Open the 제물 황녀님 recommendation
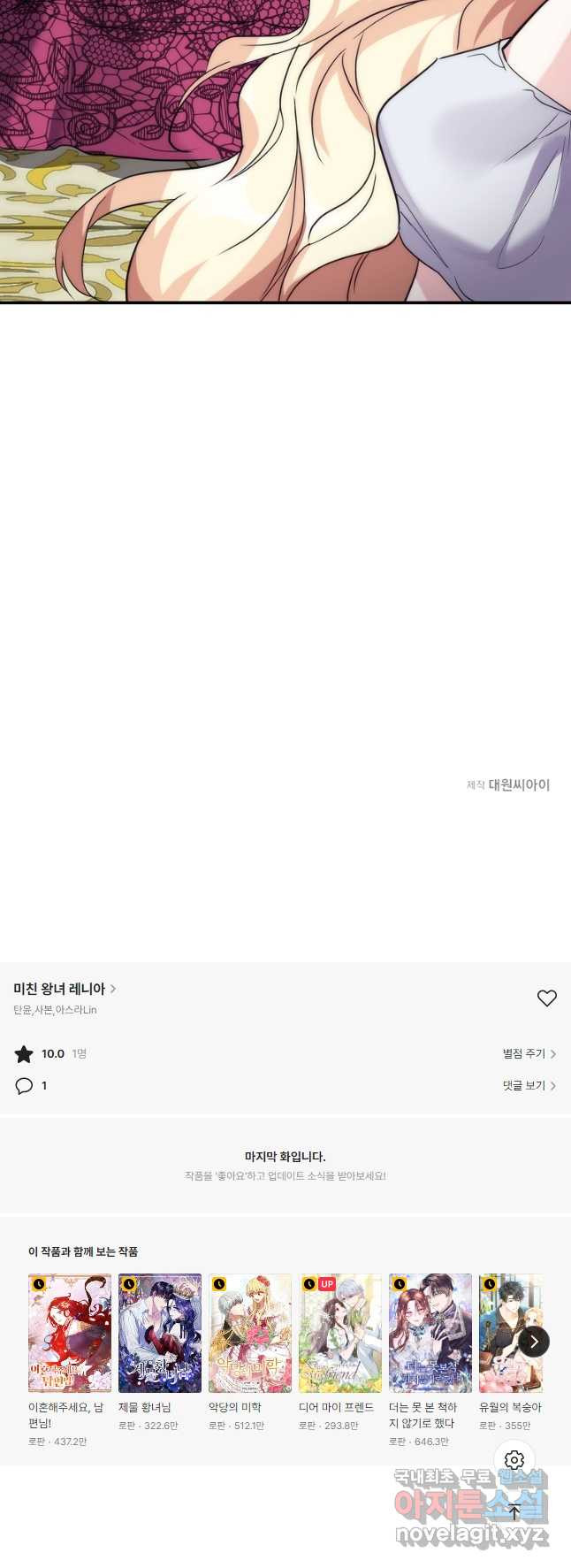This screenshot has height=1568, width=571. tap(160, 1333)
